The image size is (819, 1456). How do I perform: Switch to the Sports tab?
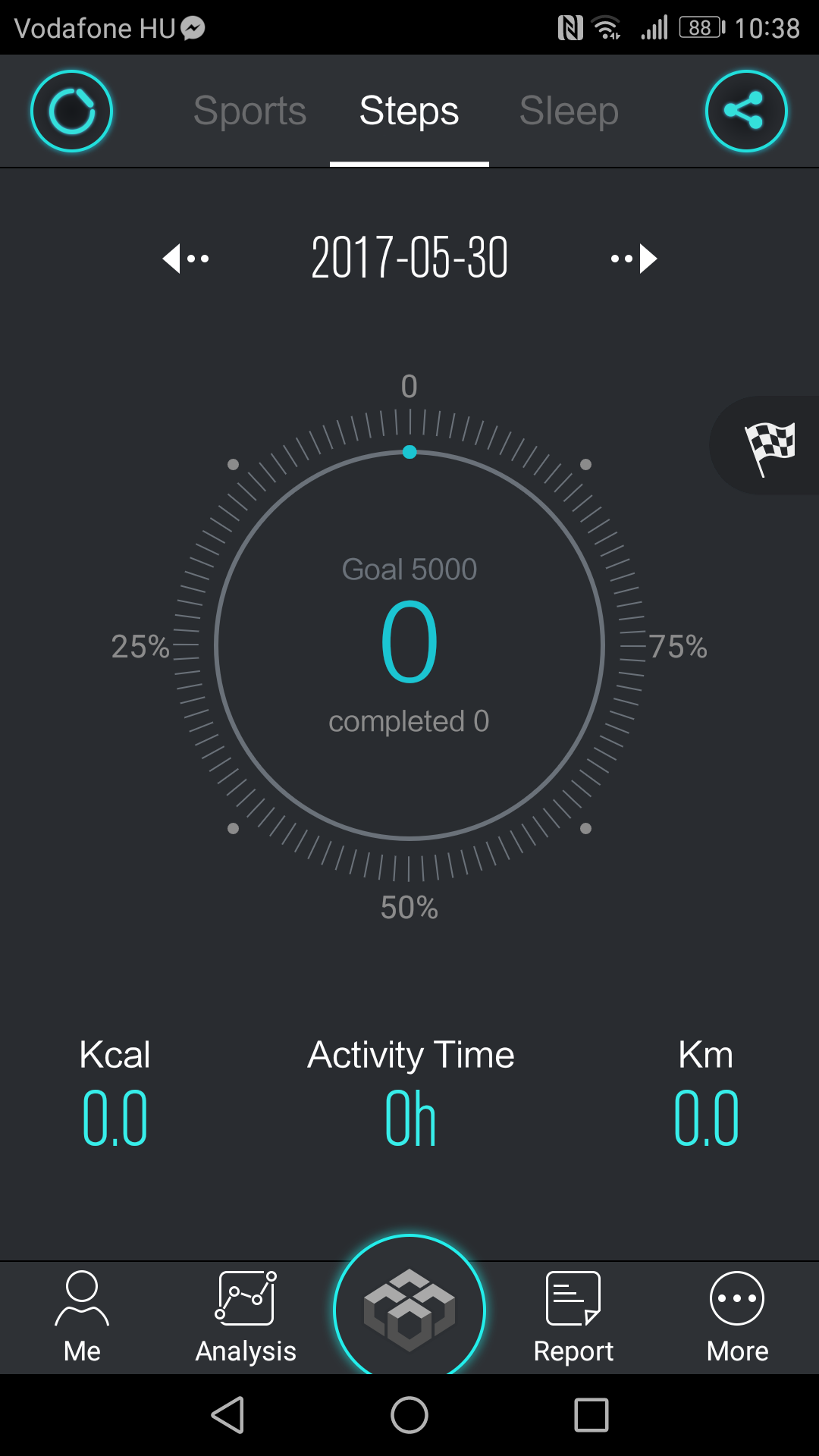(x=249, y=111)
